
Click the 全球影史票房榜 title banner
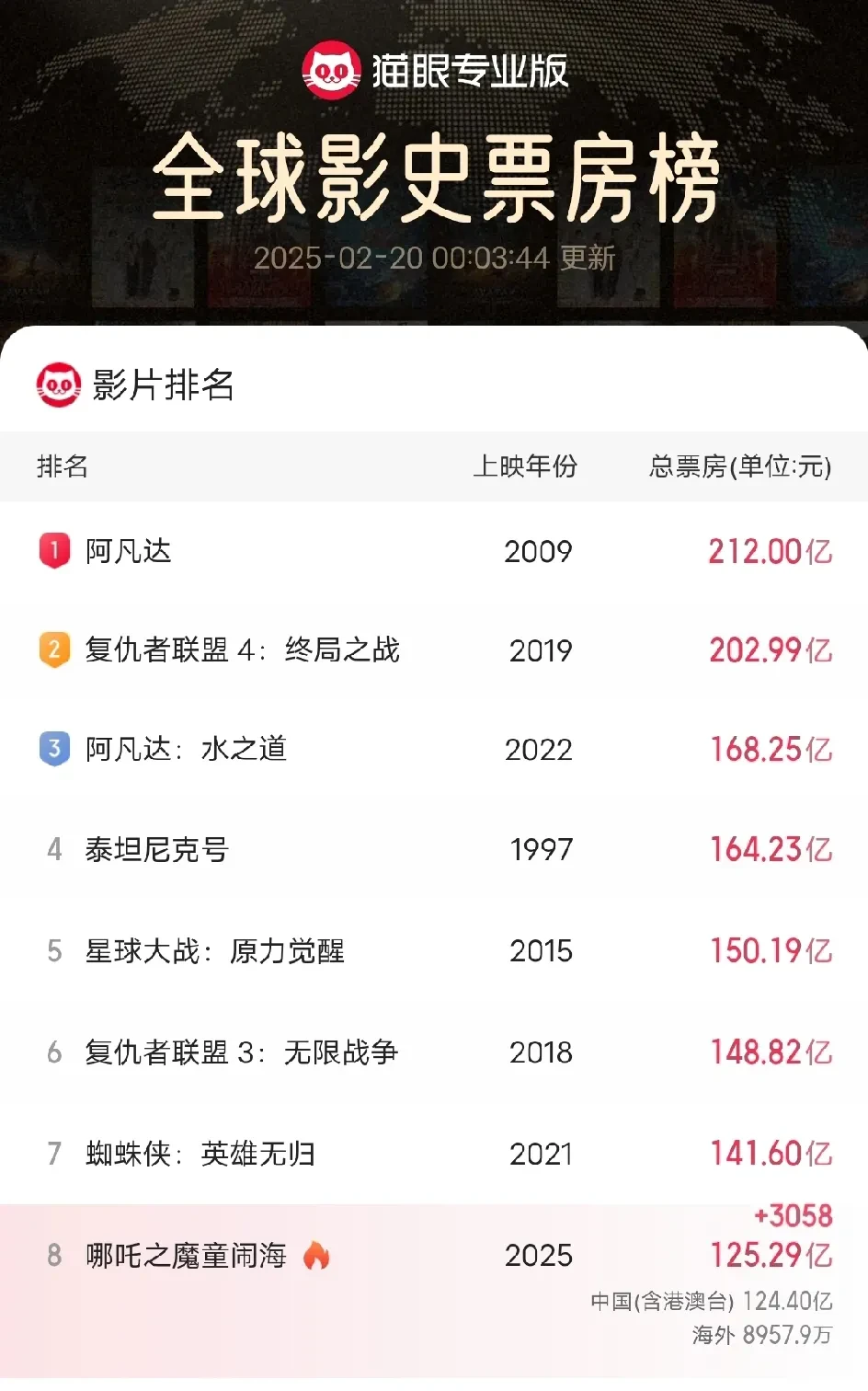434,178
